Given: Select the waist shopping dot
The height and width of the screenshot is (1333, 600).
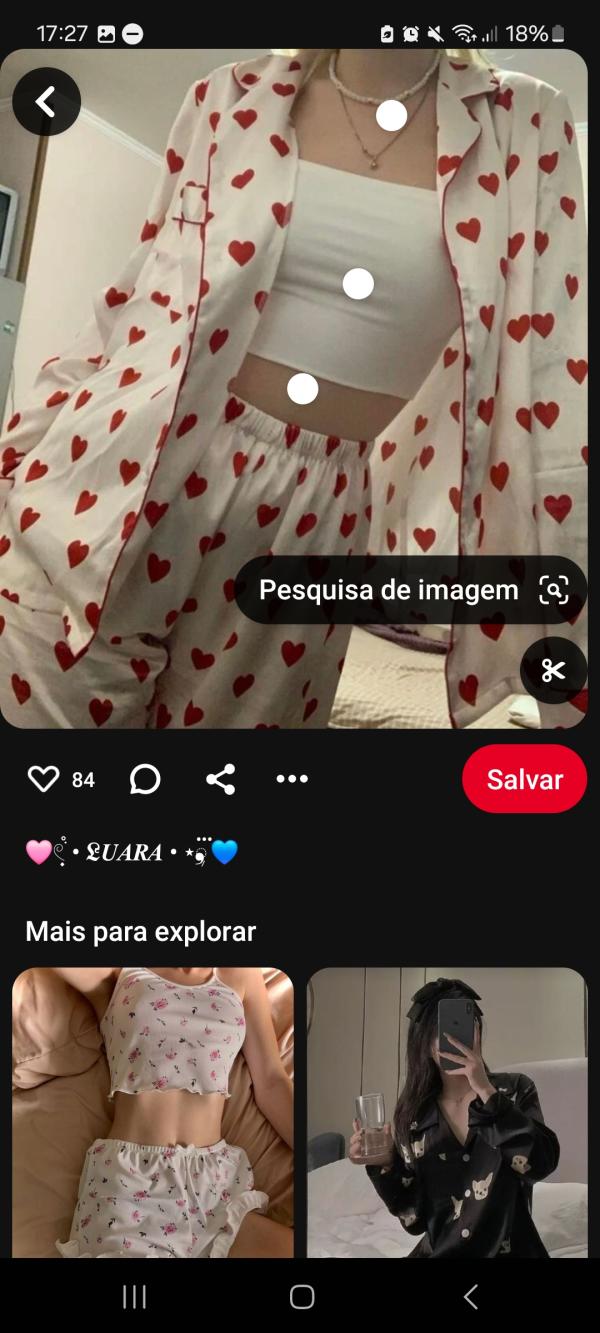Looking at the screenshot, I should 302,388.
